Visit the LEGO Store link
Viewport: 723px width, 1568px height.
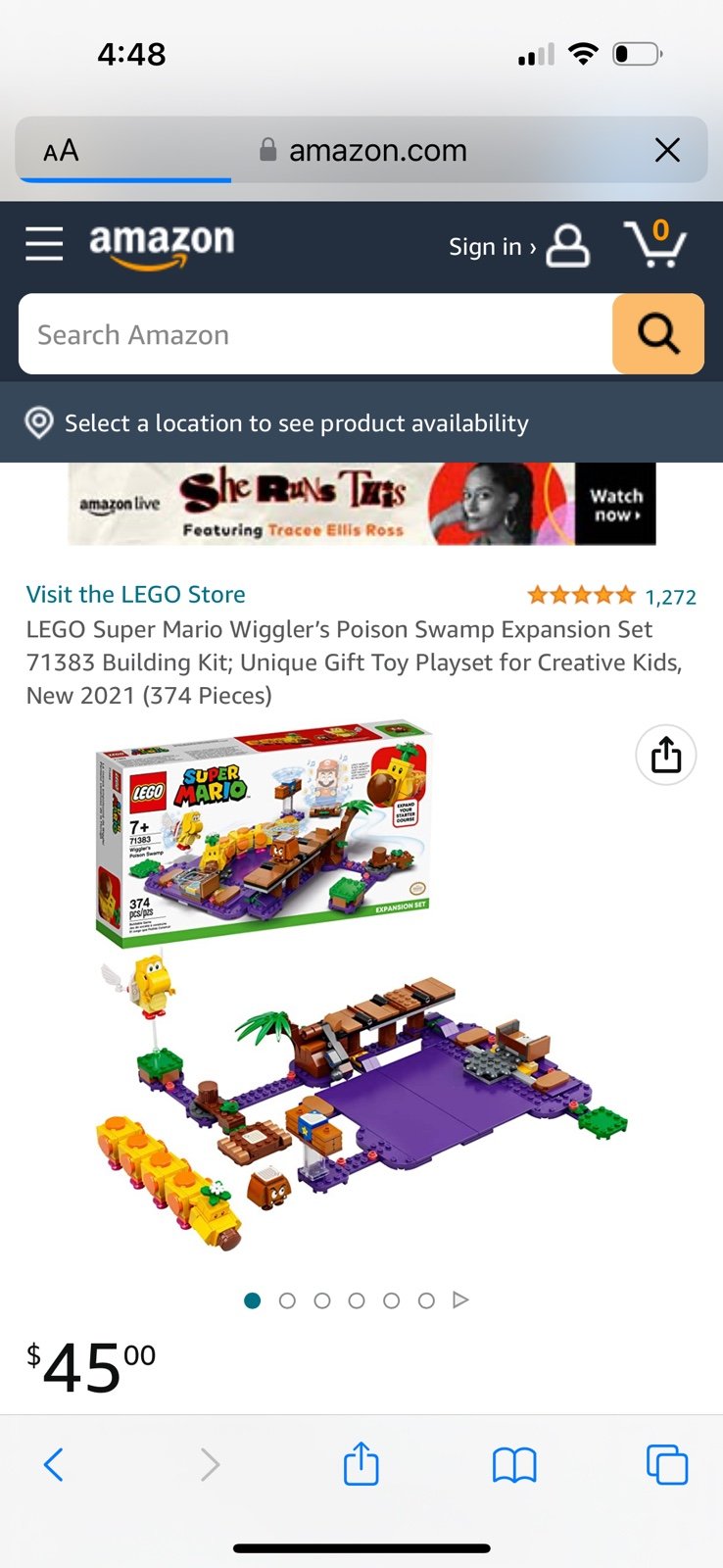coord(136,594)
